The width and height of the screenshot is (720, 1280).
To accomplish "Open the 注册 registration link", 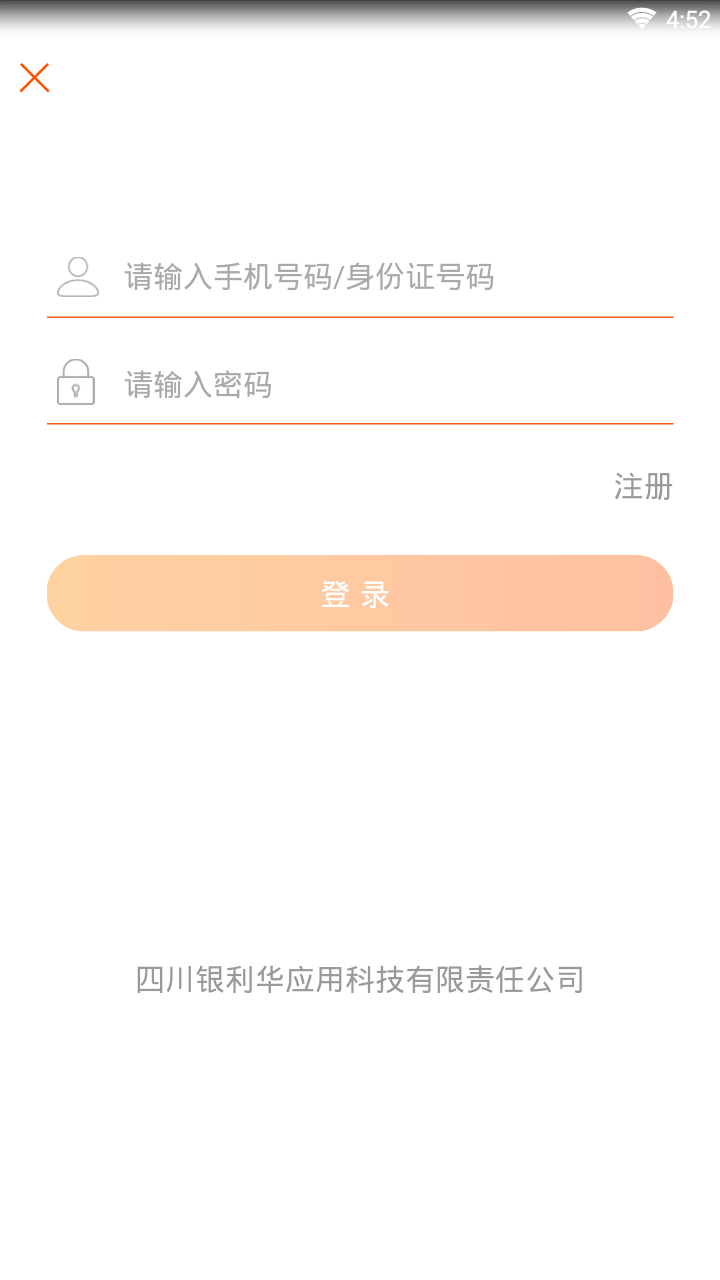I will [x=643, y=487].
